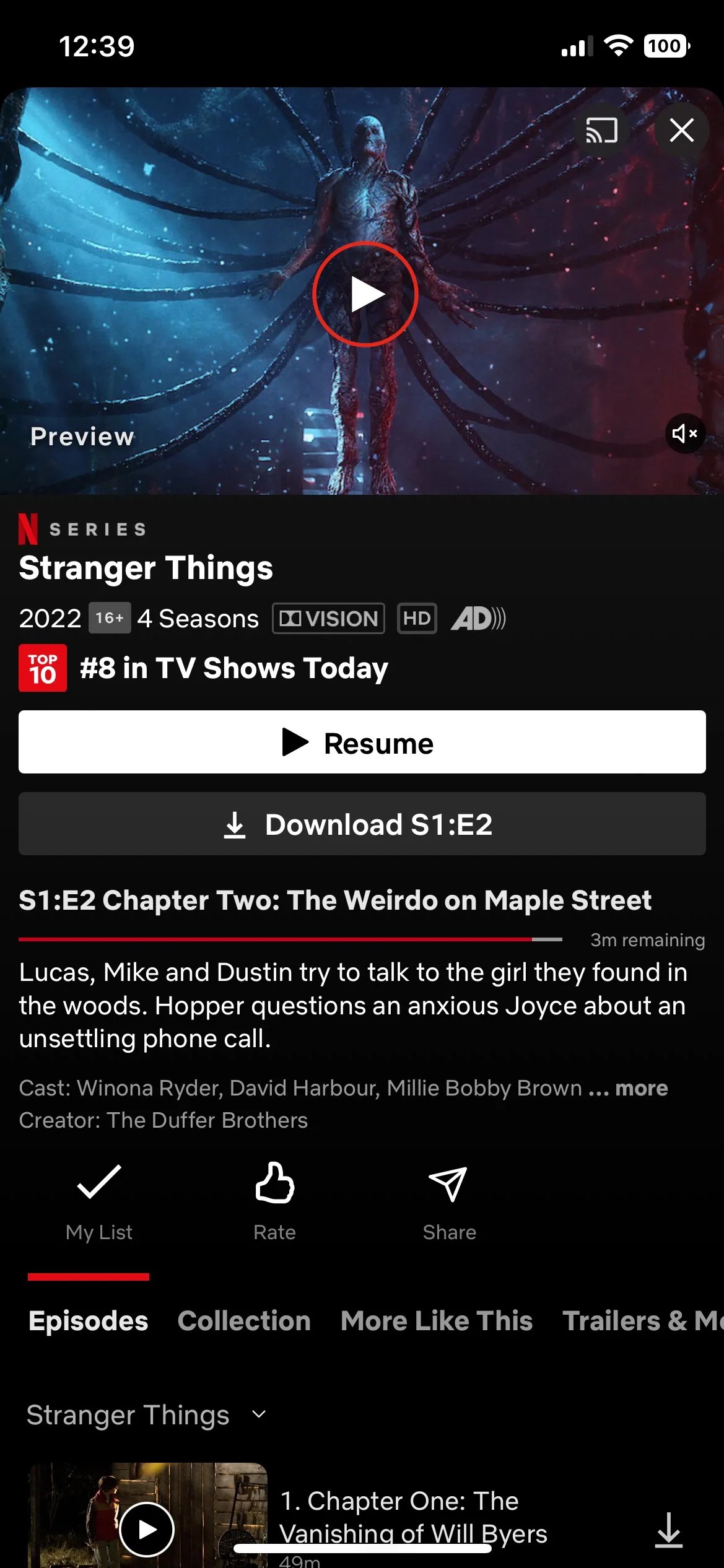Screen dimensions: 724x1568
Task: Play the Stranger Things preview video
Action: coord(365,294)
